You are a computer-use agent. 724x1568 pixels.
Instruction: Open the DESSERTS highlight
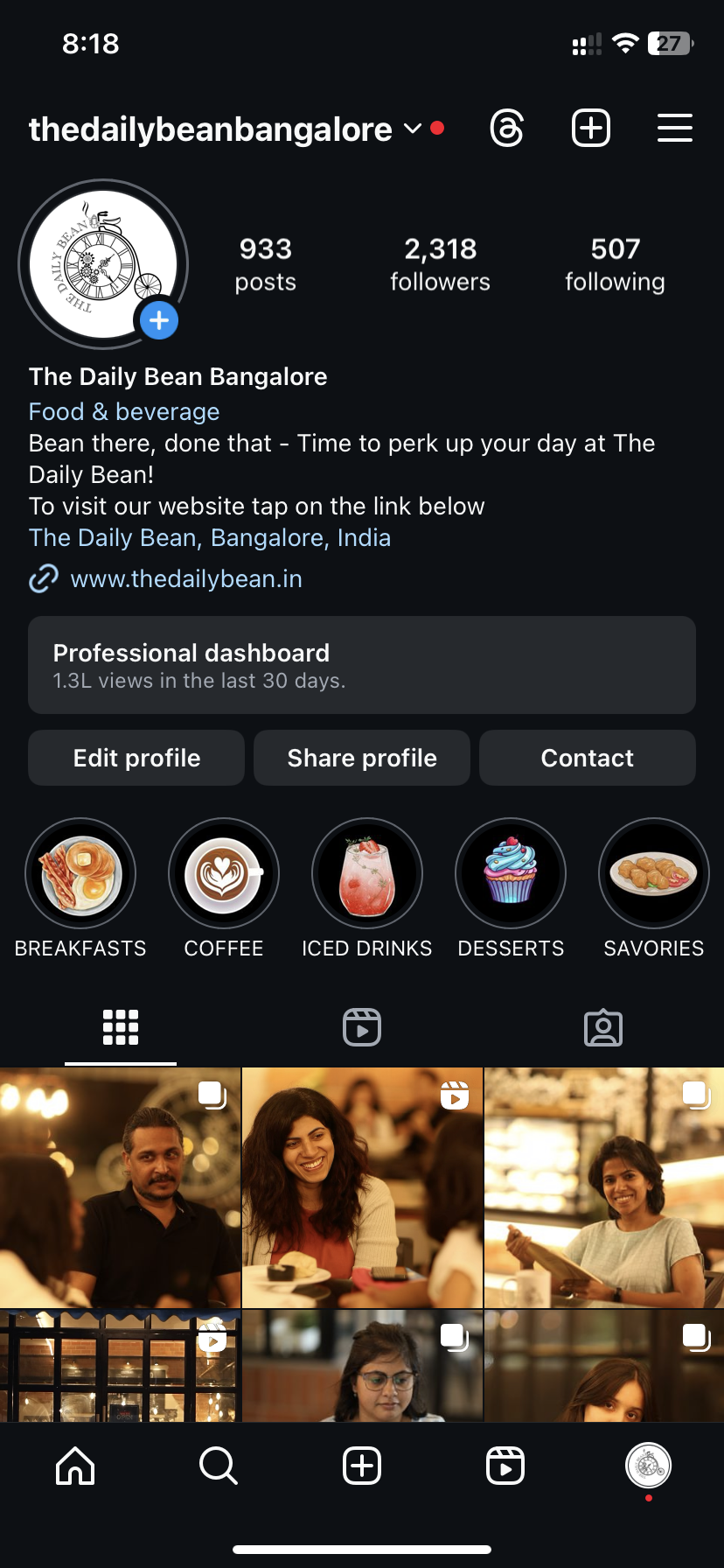(x=511, y=873)
